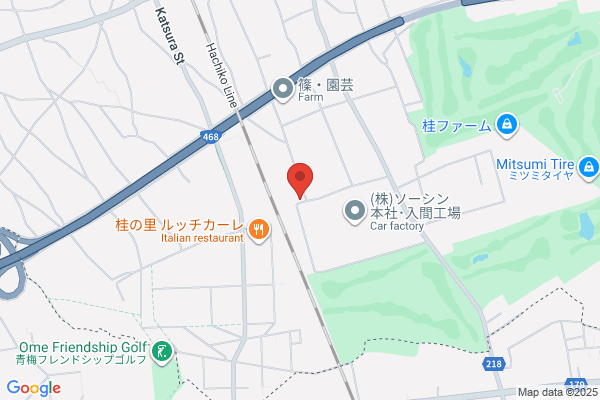Open 桂の里 ルッチカーレ Italian restaurant marker
This screenshot has width=600, height=400.
pyautogui.click(x=259, y=230)
